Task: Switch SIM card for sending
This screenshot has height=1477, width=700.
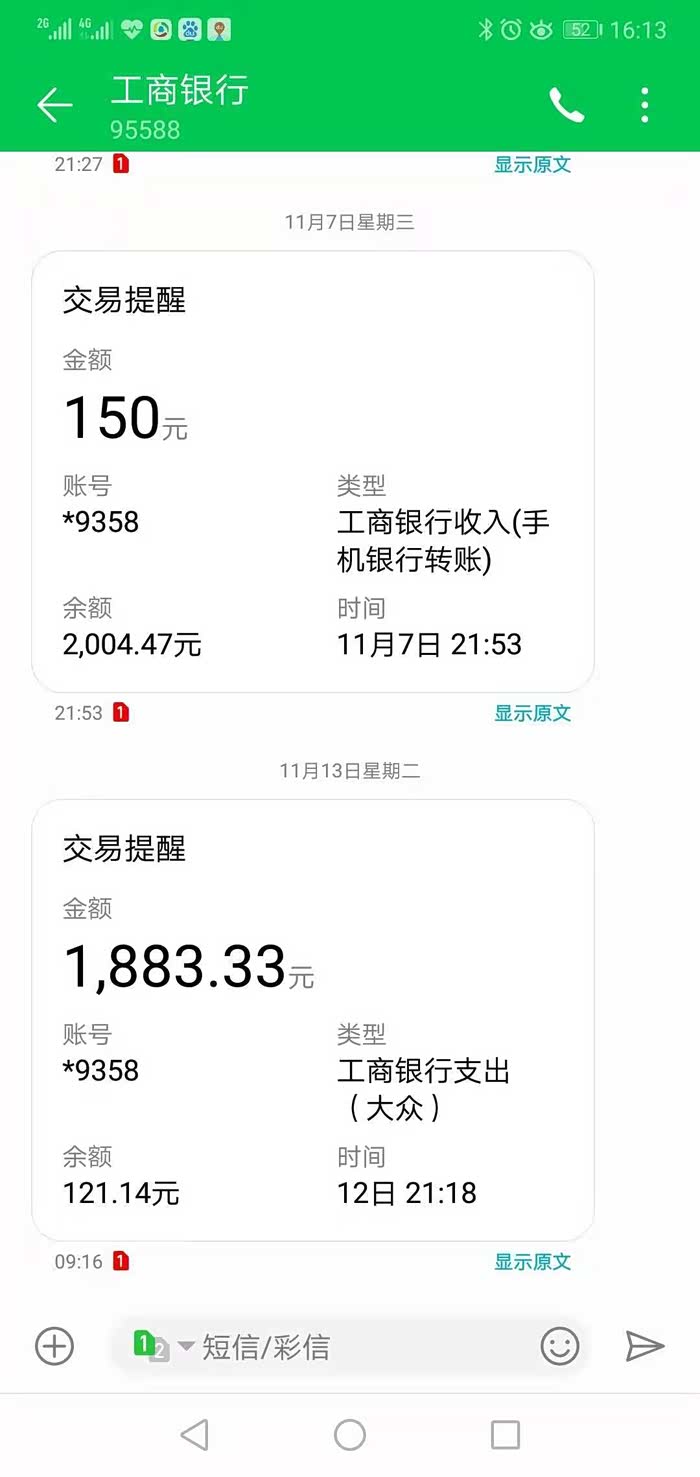Action: pos(162,1346)
